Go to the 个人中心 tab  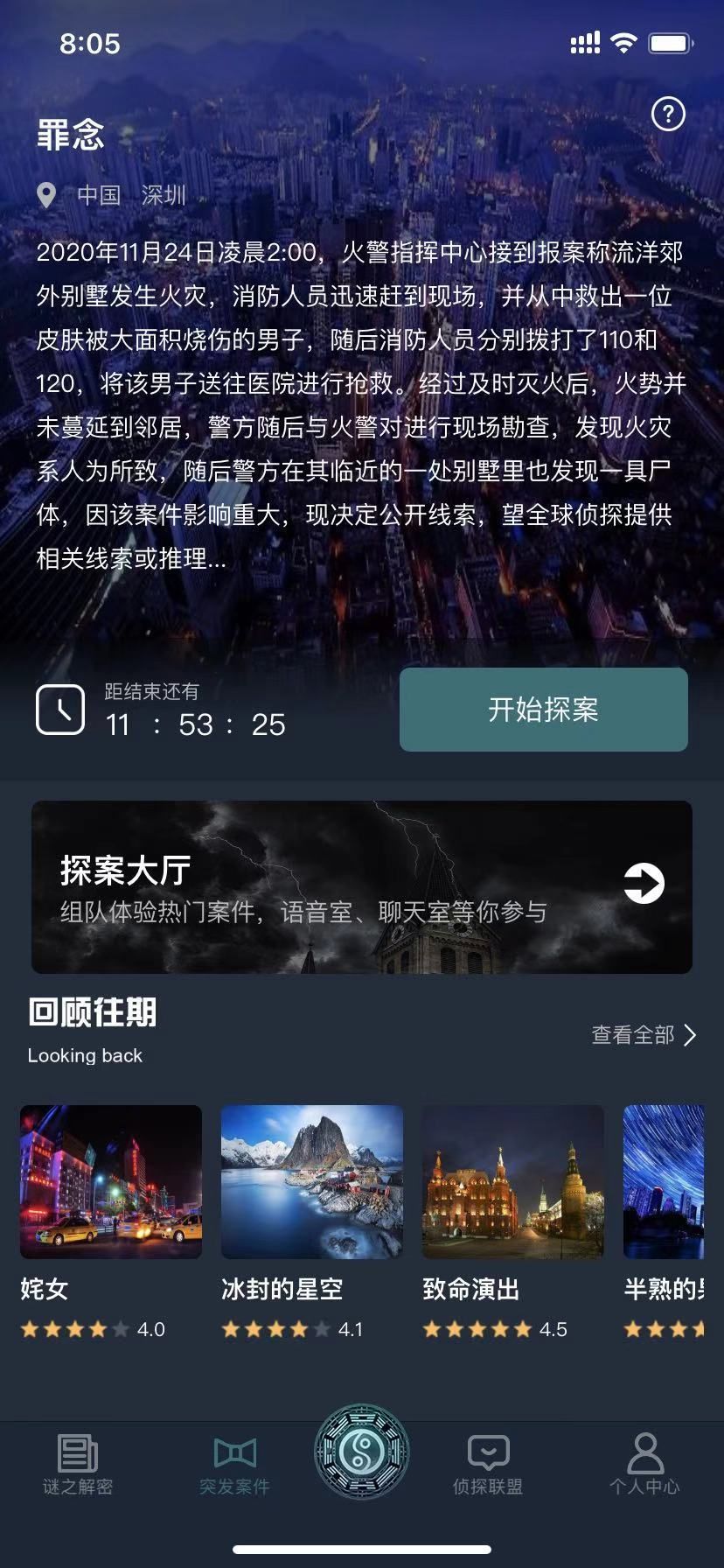(644, 1464)
